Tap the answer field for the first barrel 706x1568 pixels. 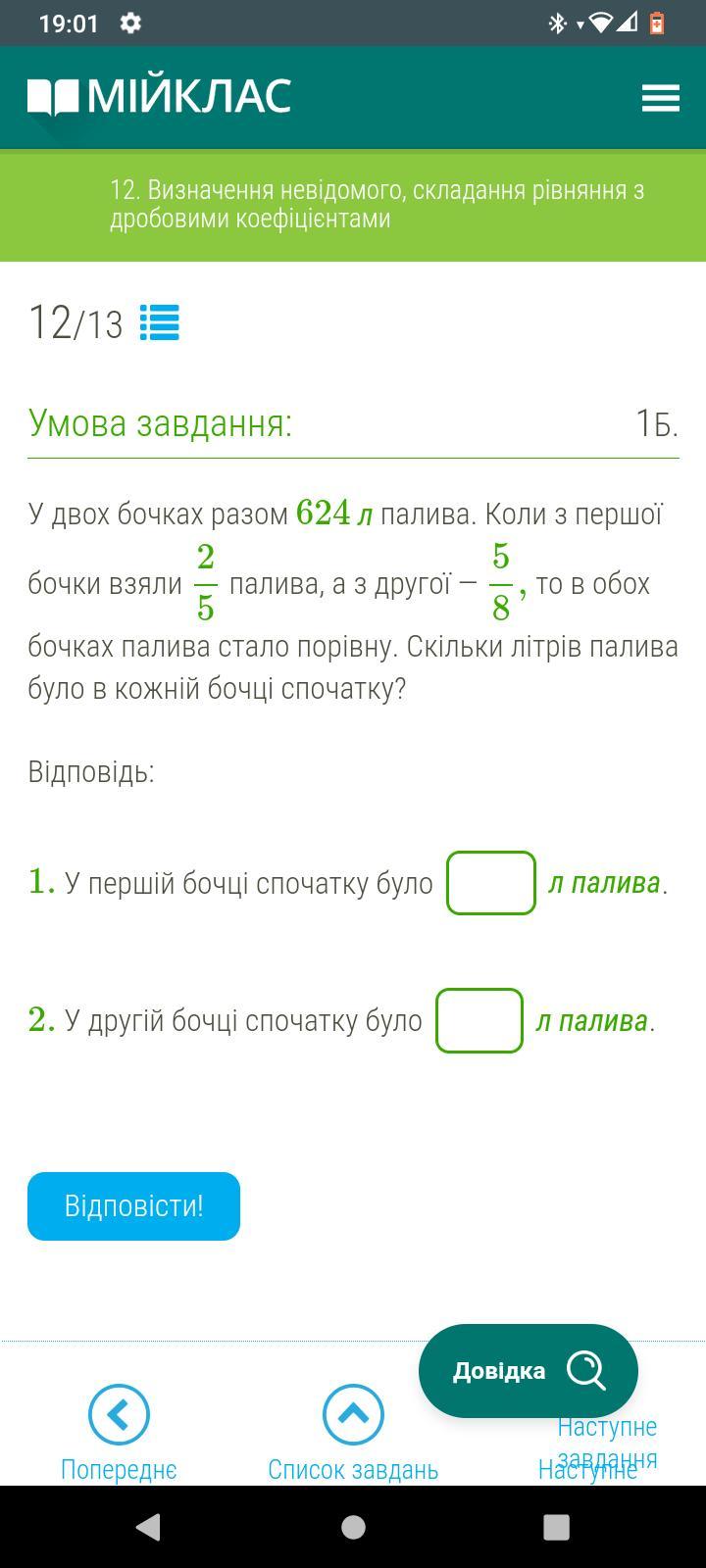(490, 883)
